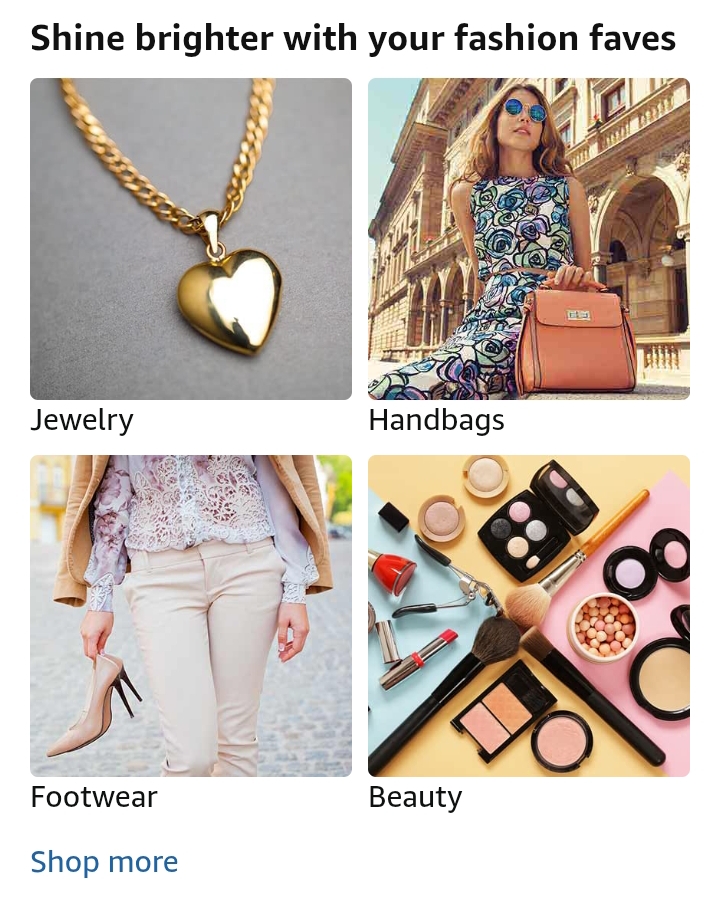Select the Footwear category tile
This screenshot has height=913, width=720.
[x=191, y=616]
